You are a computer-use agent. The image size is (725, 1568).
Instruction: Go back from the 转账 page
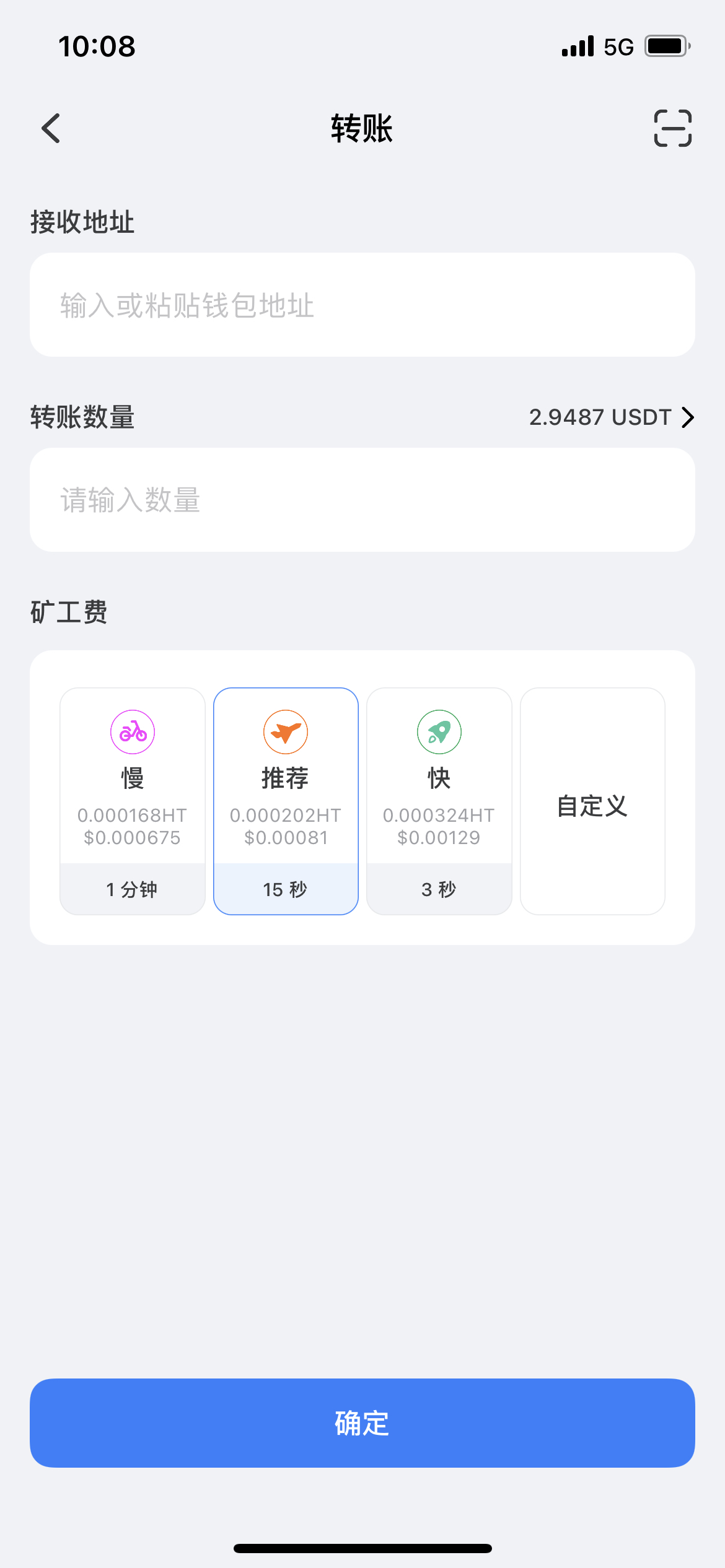click(x=51, y=128)
